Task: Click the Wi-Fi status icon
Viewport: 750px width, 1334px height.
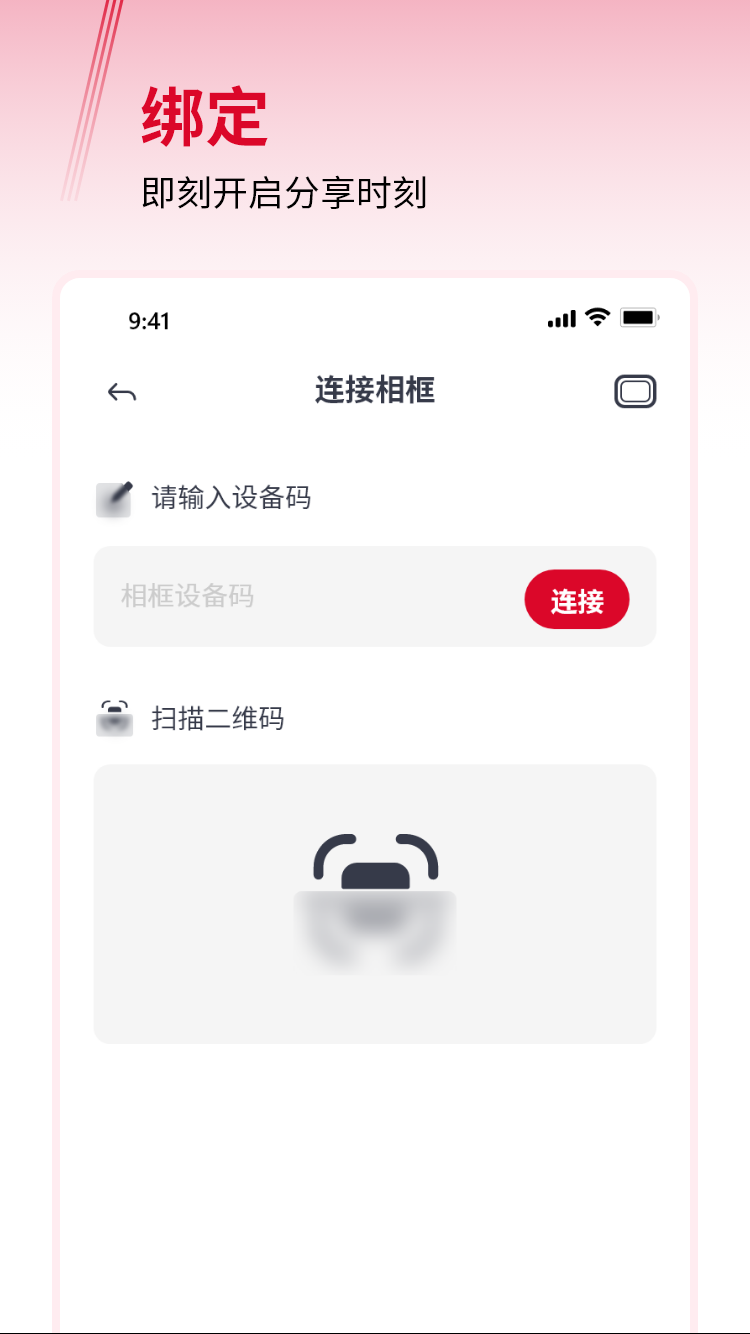Action: tap(597, 318)
